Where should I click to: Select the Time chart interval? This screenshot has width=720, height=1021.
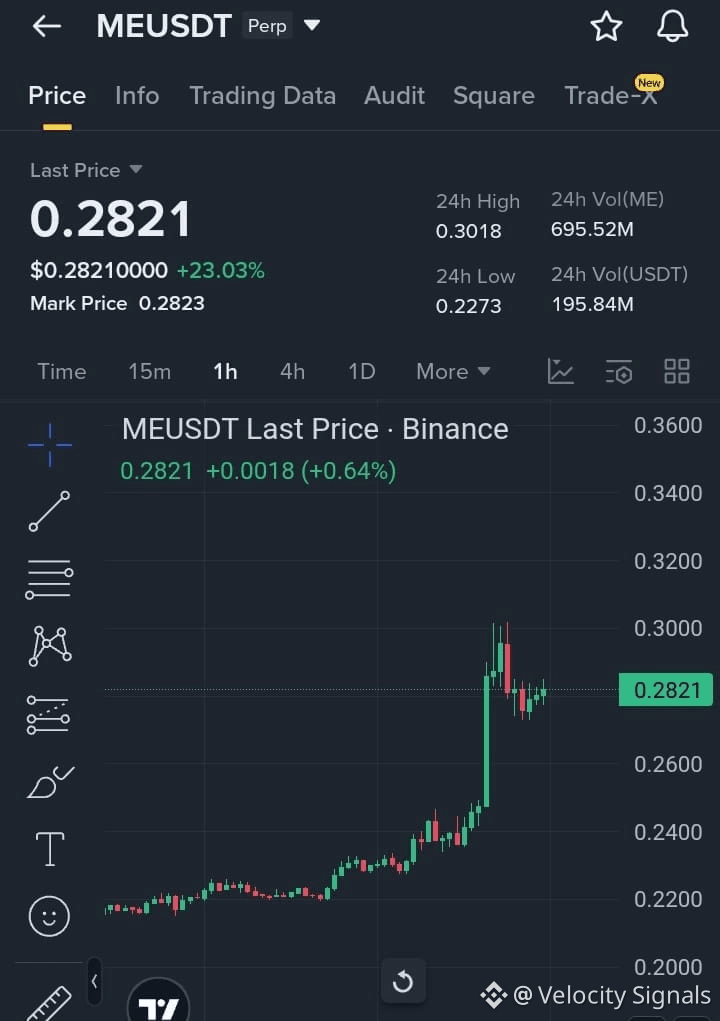[x=62, y=371]
